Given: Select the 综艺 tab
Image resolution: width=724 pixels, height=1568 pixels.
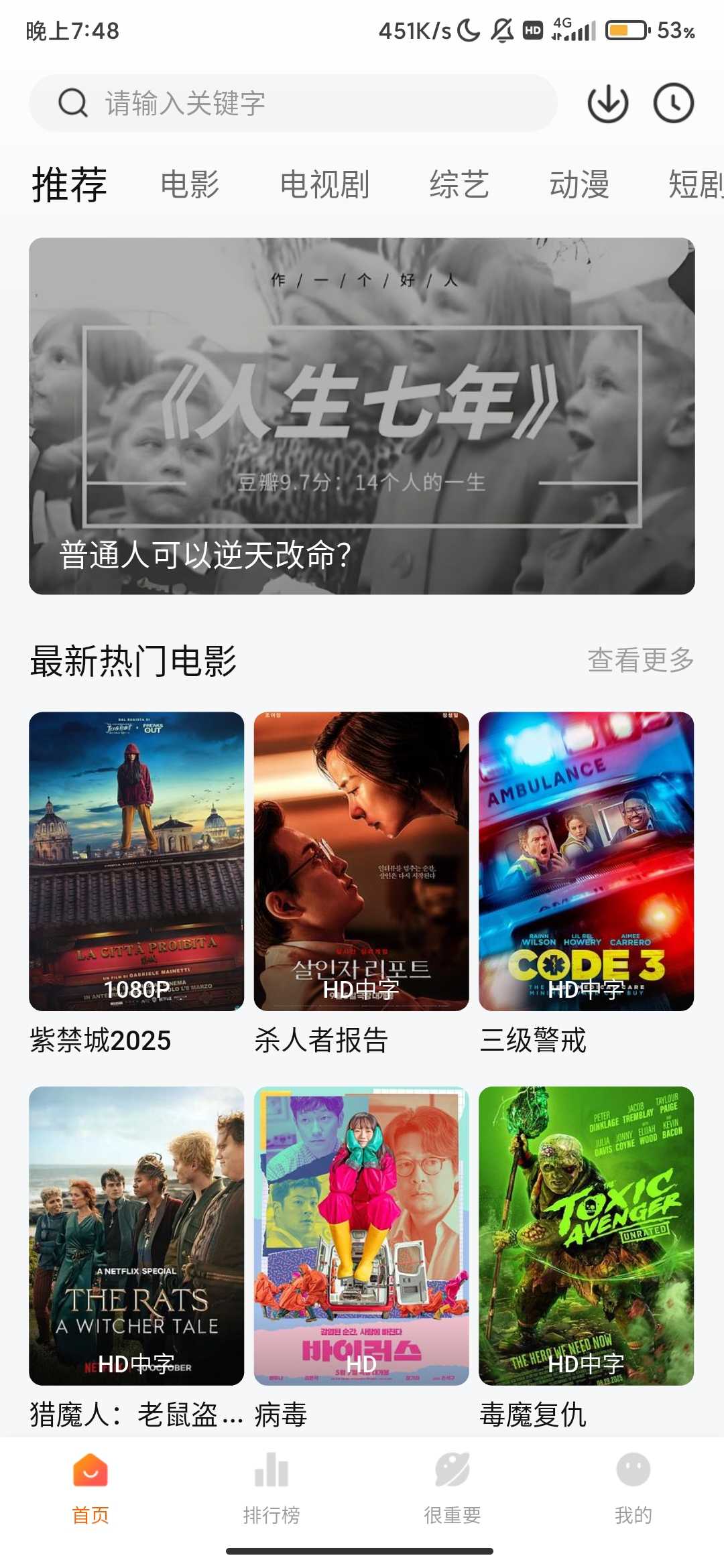Looking at the screenshot, I should tap(459, 184).
